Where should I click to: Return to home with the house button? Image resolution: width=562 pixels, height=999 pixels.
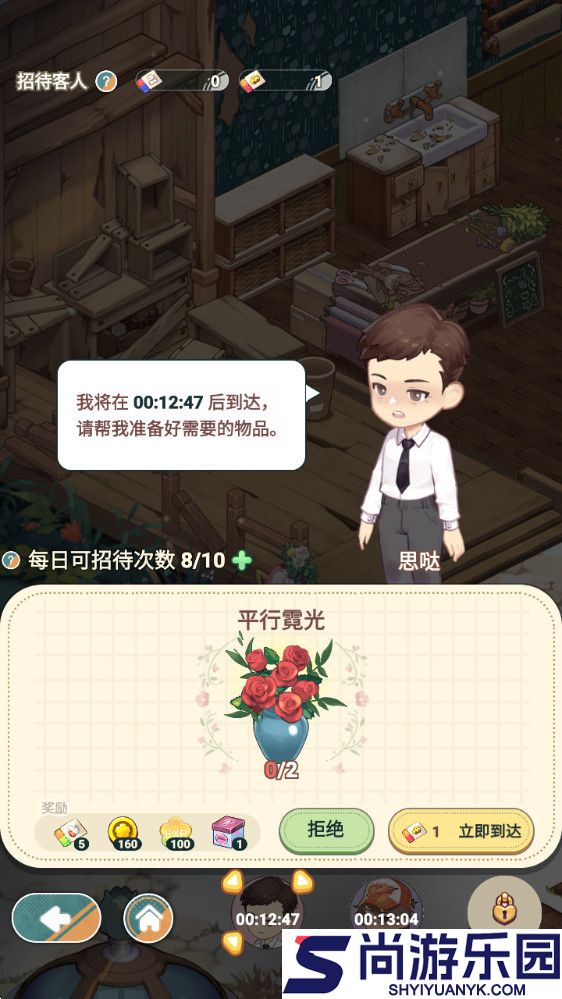pyautogui.click(x=148, y=918)
